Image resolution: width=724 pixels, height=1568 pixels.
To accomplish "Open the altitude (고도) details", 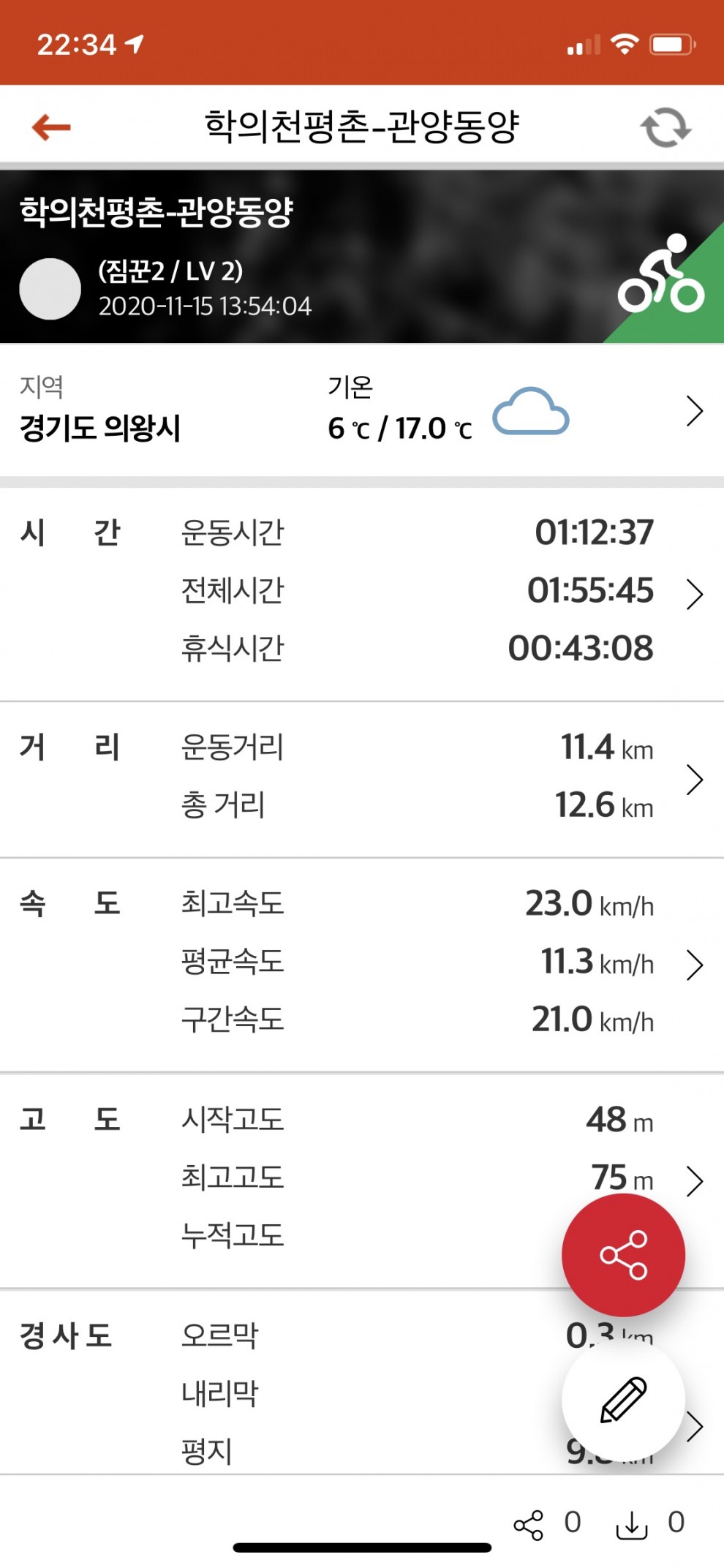I will [694, 1180].
